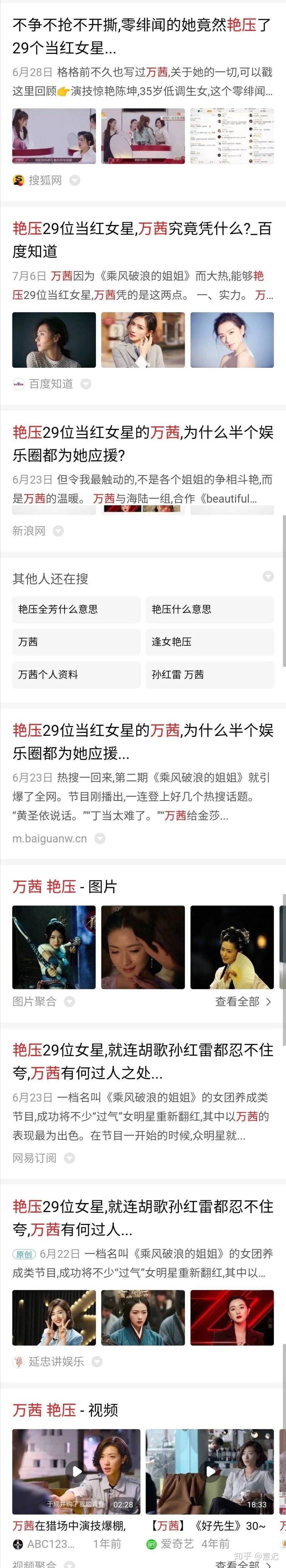Open the dropdown icon beside 搜狐网
This screenshot has height=1568, width=286.
[74, 180]
